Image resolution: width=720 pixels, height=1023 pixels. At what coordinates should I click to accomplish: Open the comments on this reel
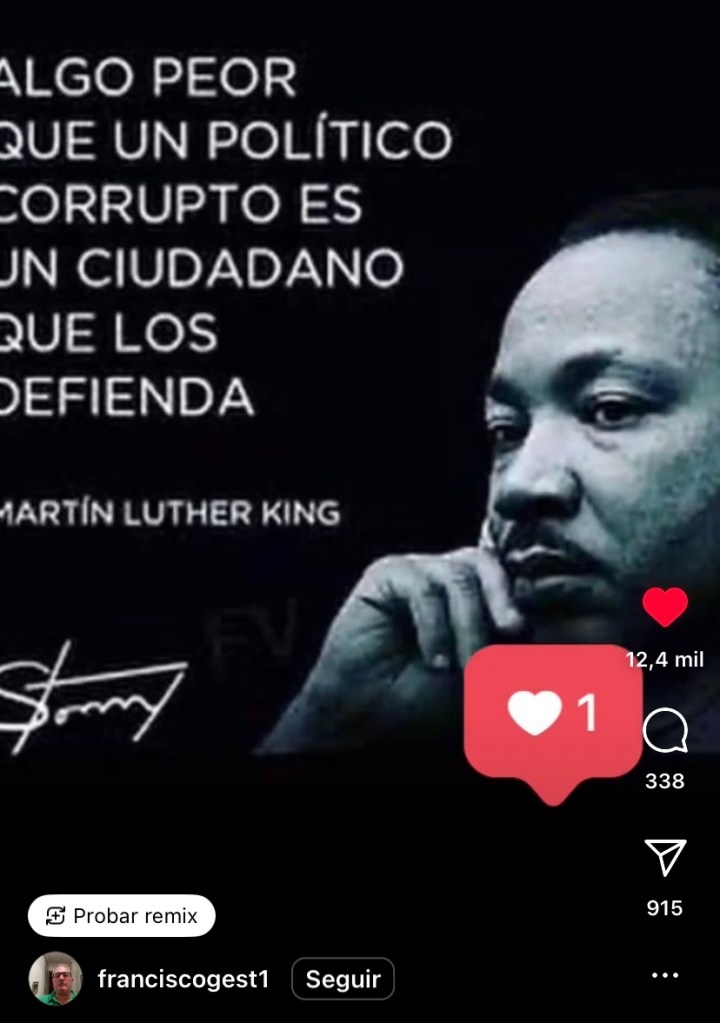tap(665, 733)
